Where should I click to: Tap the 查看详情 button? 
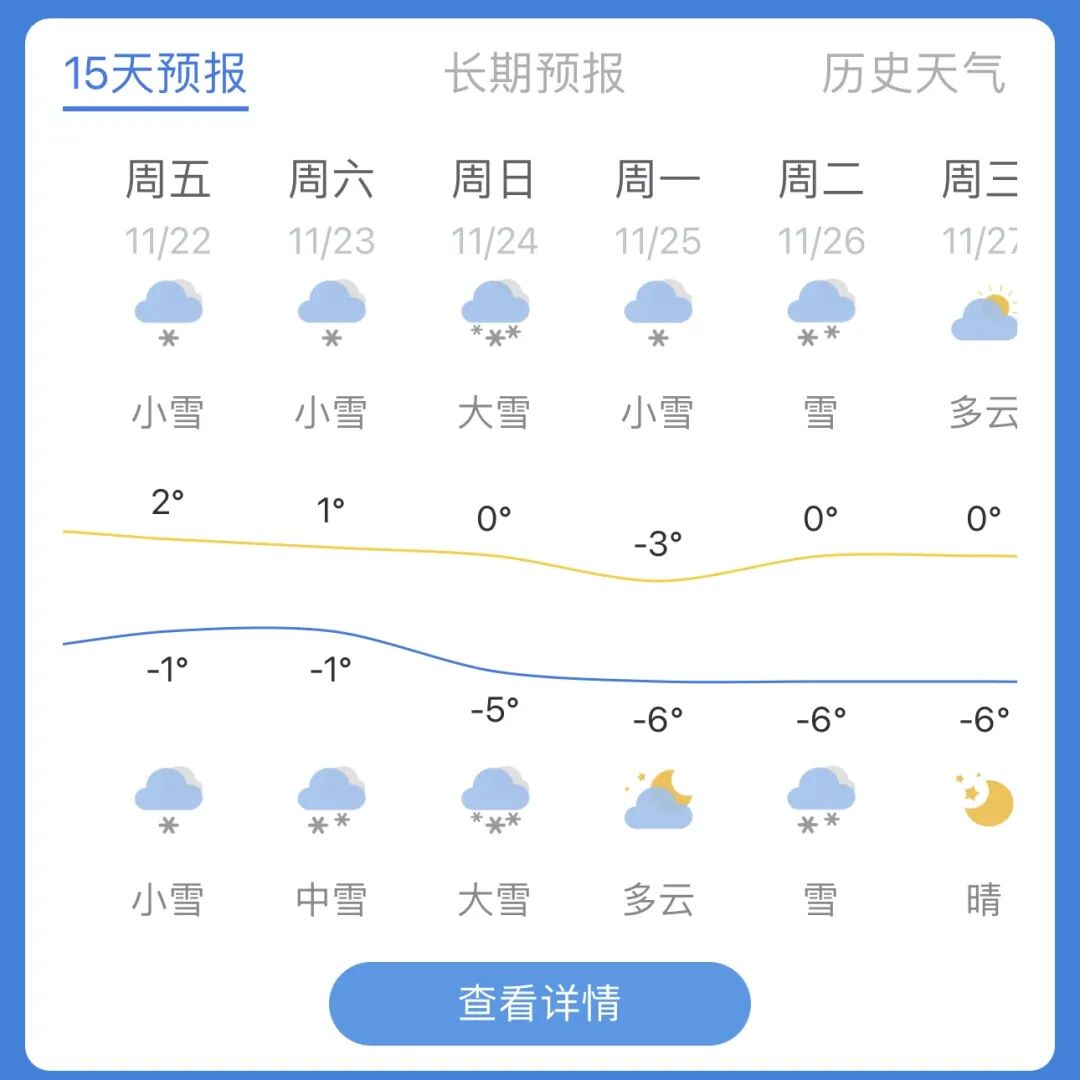[539, 1003]
